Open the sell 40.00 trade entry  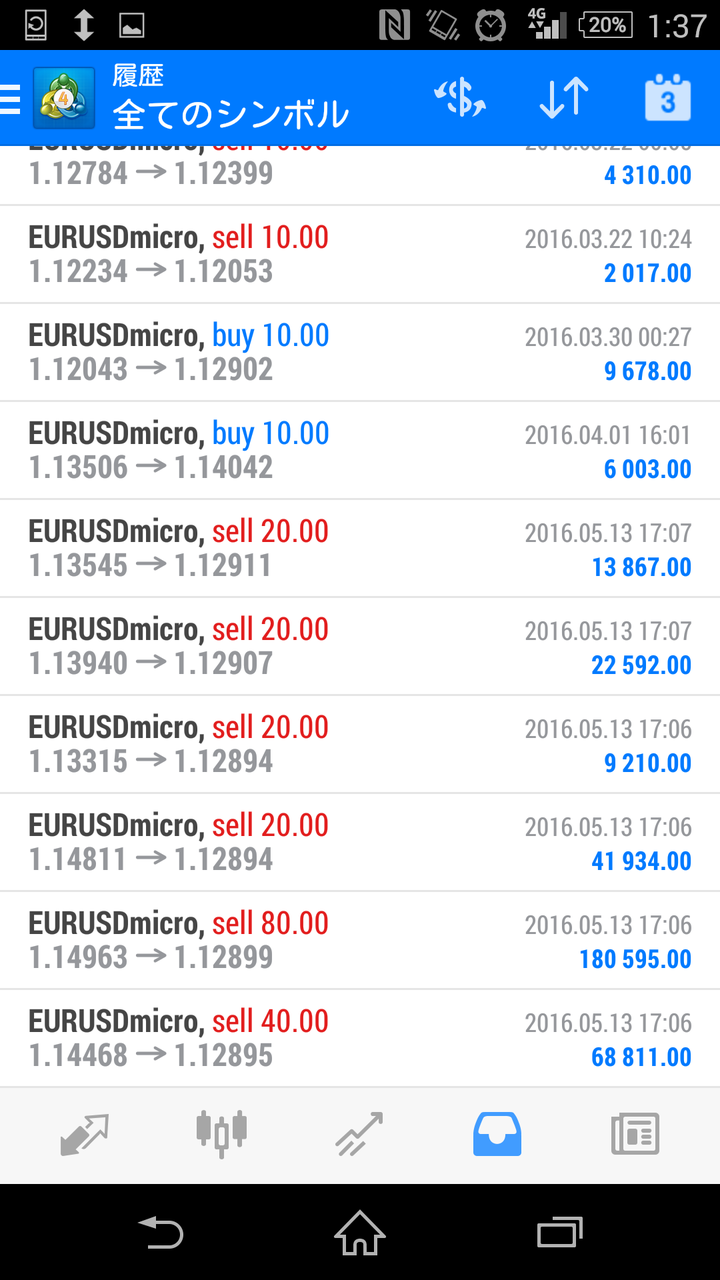[360, 1038]
